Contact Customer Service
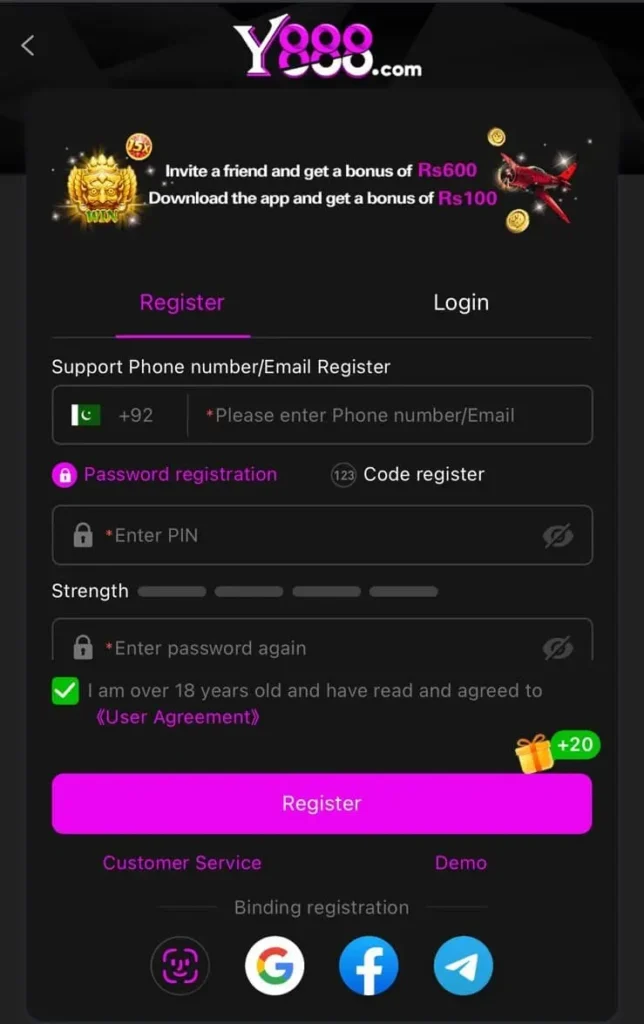644x1024 pixels. [x=182, y=862]
